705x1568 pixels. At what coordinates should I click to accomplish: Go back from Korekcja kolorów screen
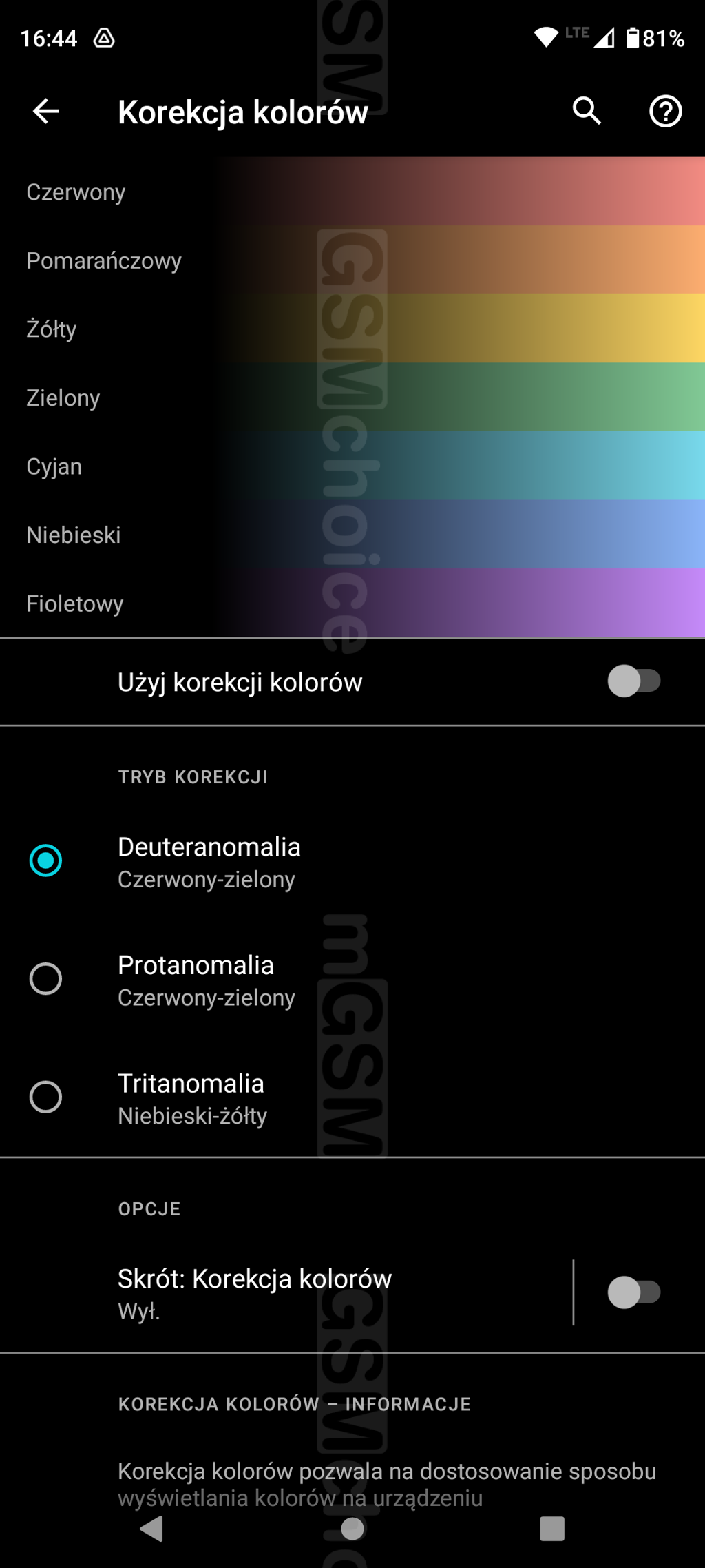click(46, 111)
